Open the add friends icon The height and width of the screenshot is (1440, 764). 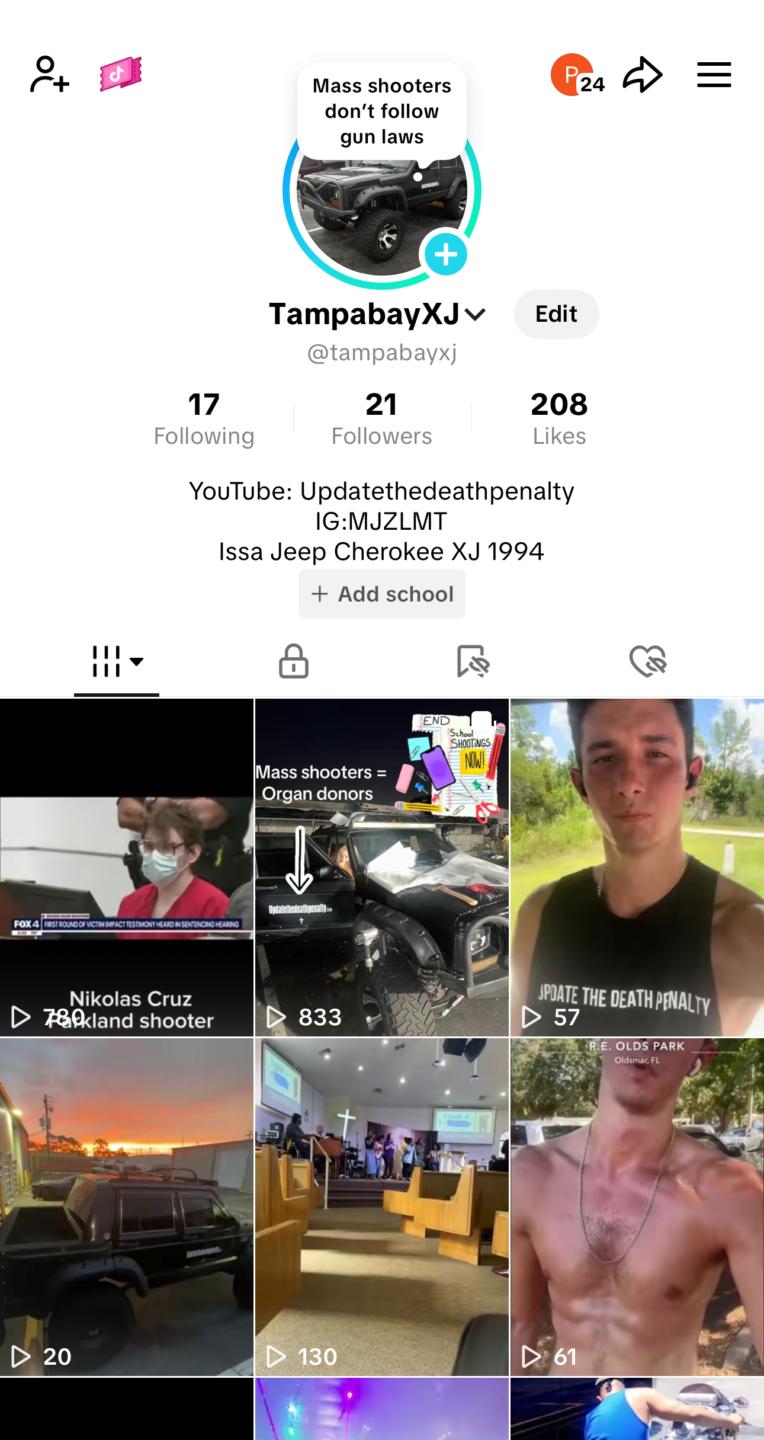click(49, 75)
